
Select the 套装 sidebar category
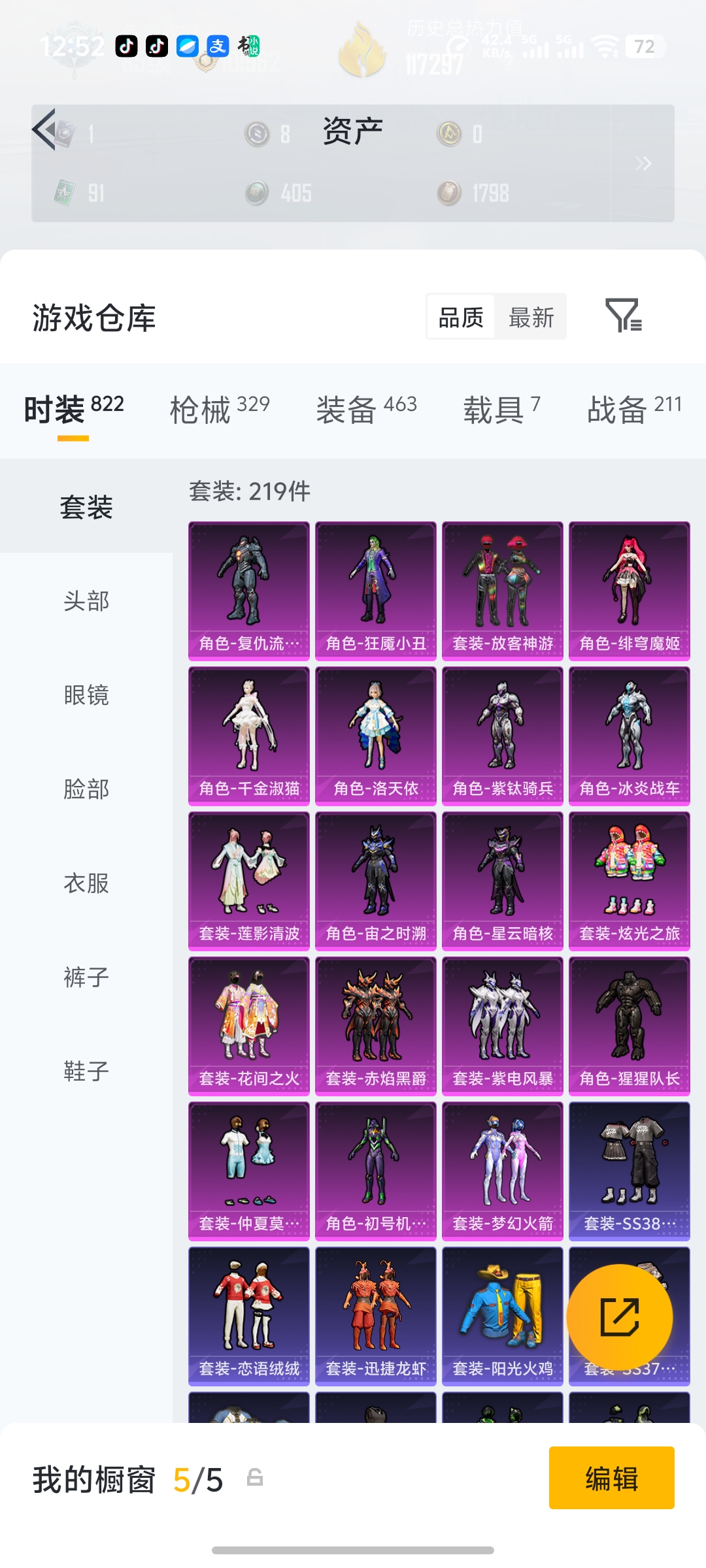85,506
